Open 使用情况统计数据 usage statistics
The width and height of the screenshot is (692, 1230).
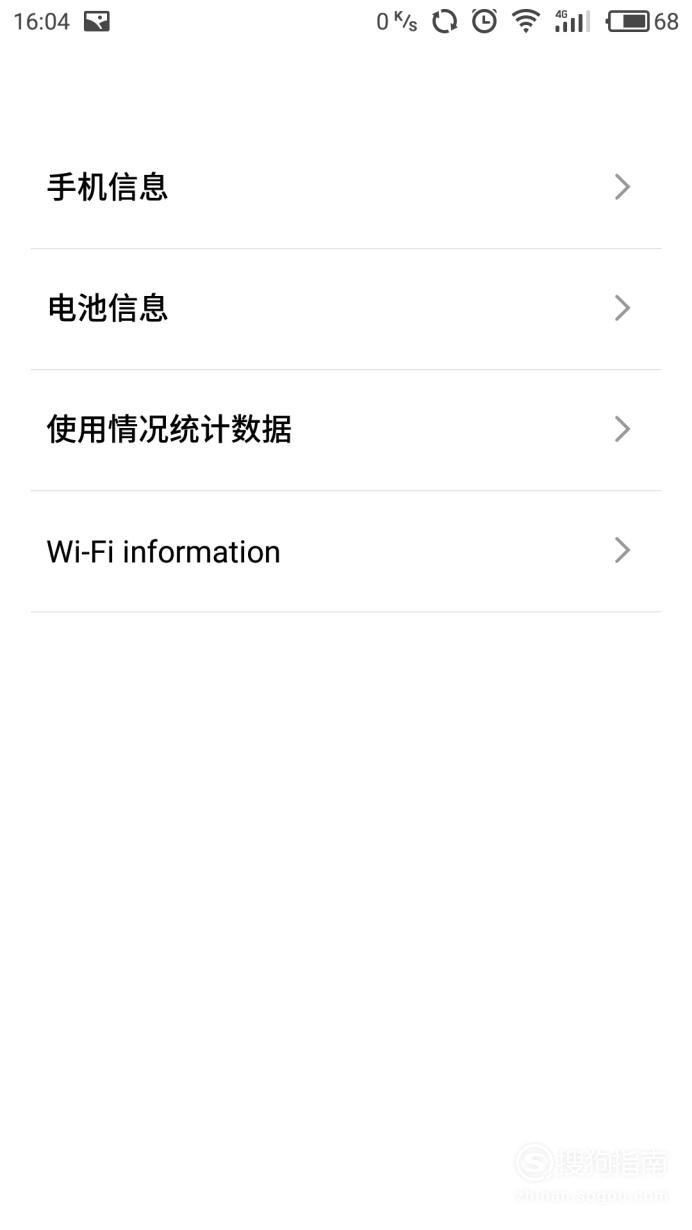346,430
